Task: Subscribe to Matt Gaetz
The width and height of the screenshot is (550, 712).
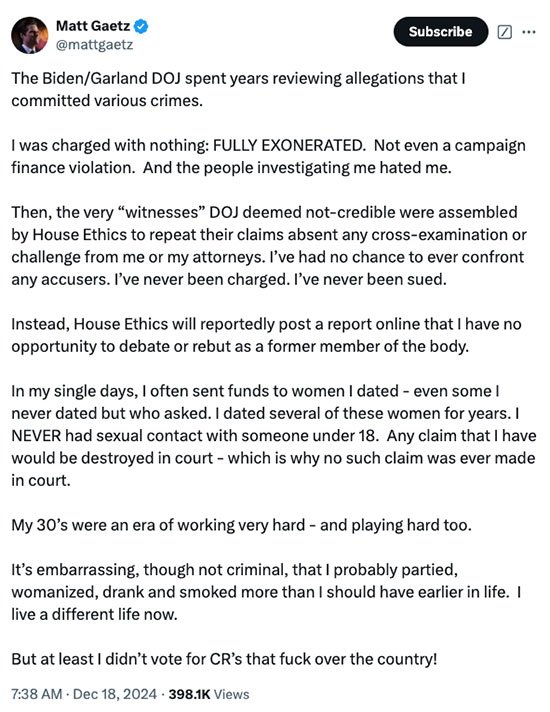Action: tap(440, 32)
